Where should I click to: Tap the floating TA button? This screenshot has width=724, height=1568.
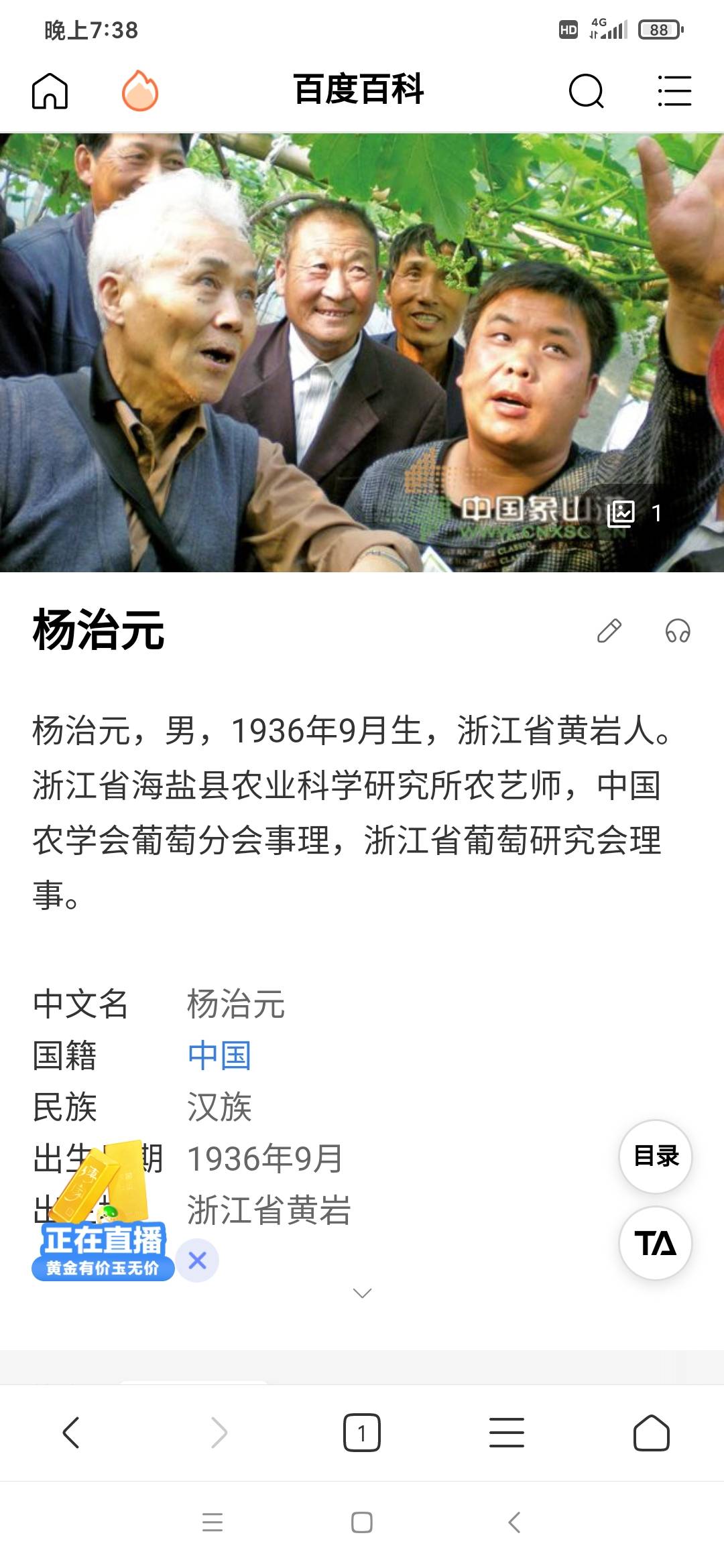click(x=656, y=1244)
